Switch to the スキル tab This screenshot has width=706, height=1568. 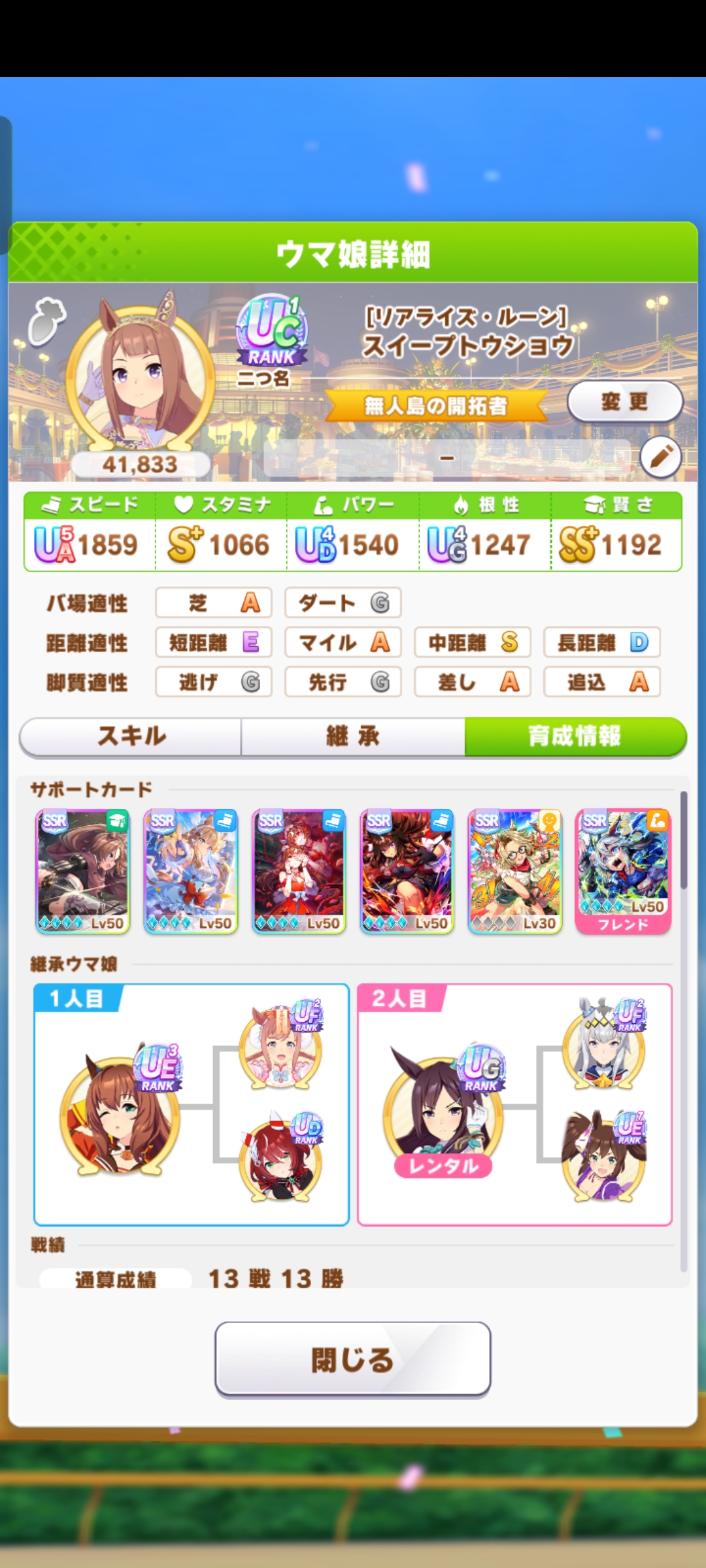pos(131,736)
